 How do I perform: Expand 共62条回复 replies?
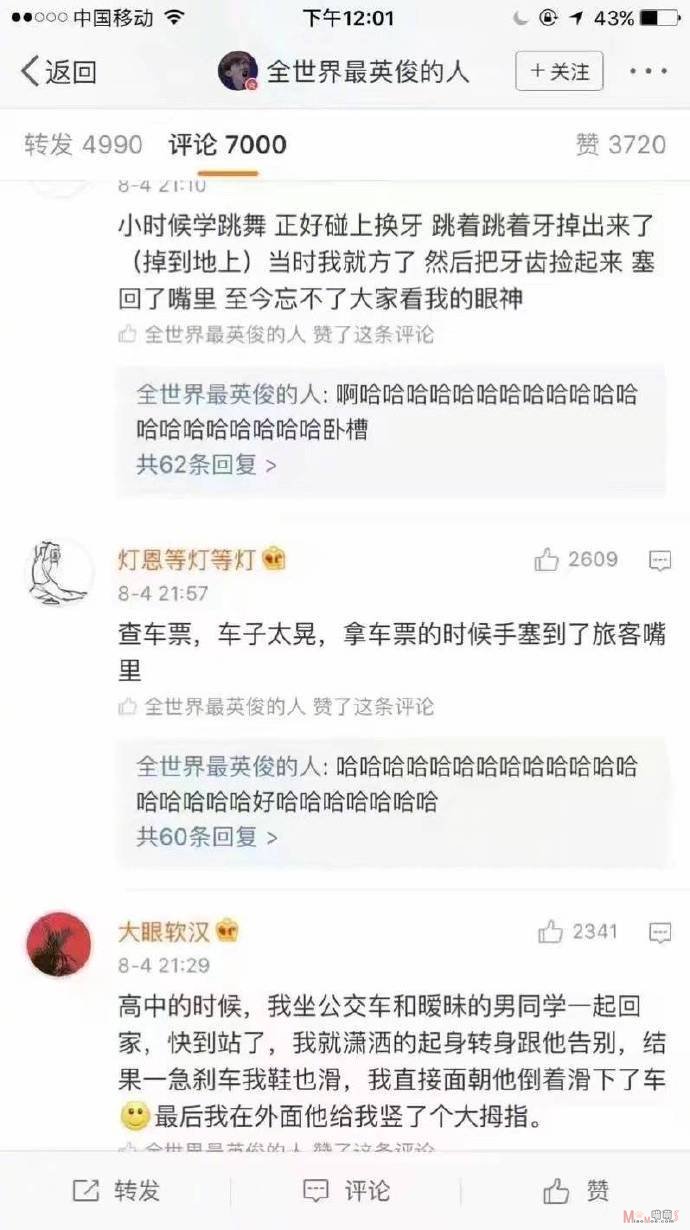[207, 464]
